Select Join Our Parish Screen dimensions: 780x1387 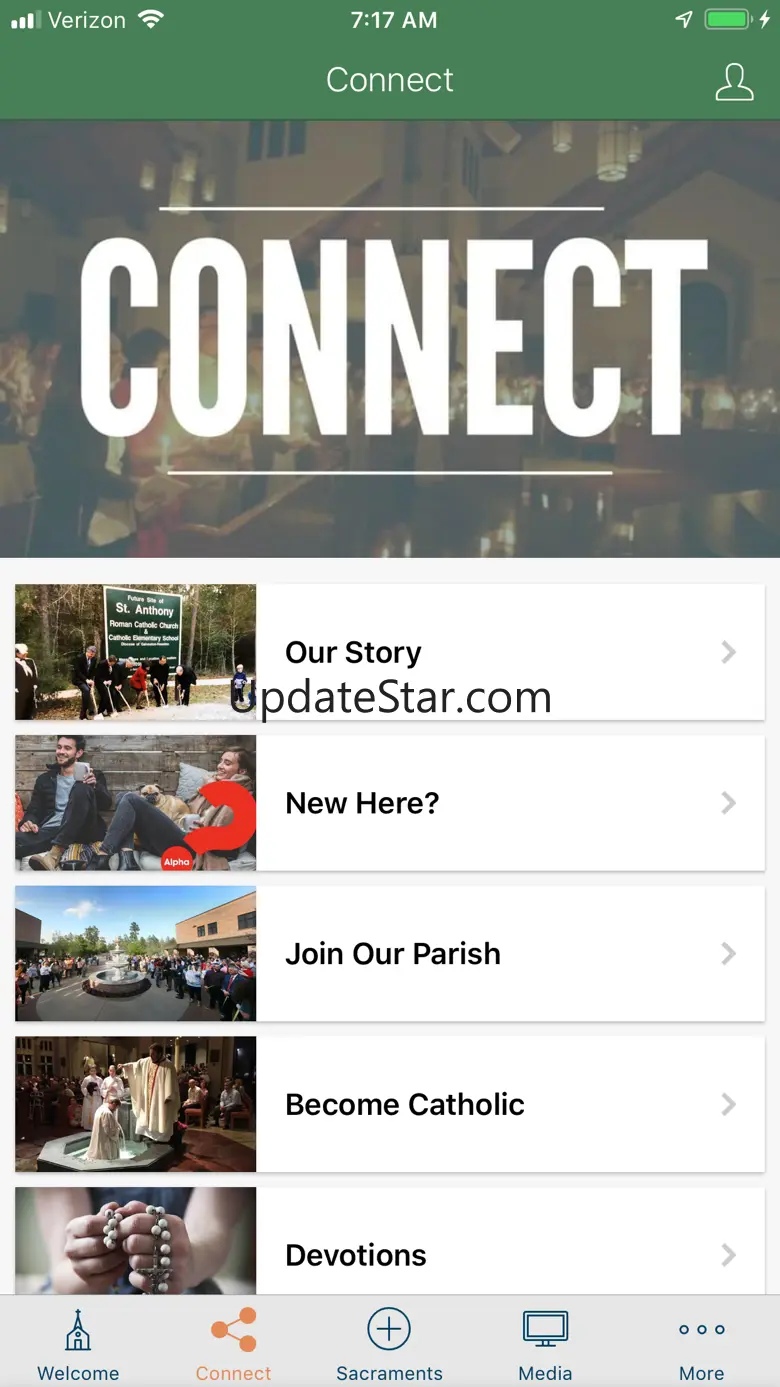pos(390,954)
